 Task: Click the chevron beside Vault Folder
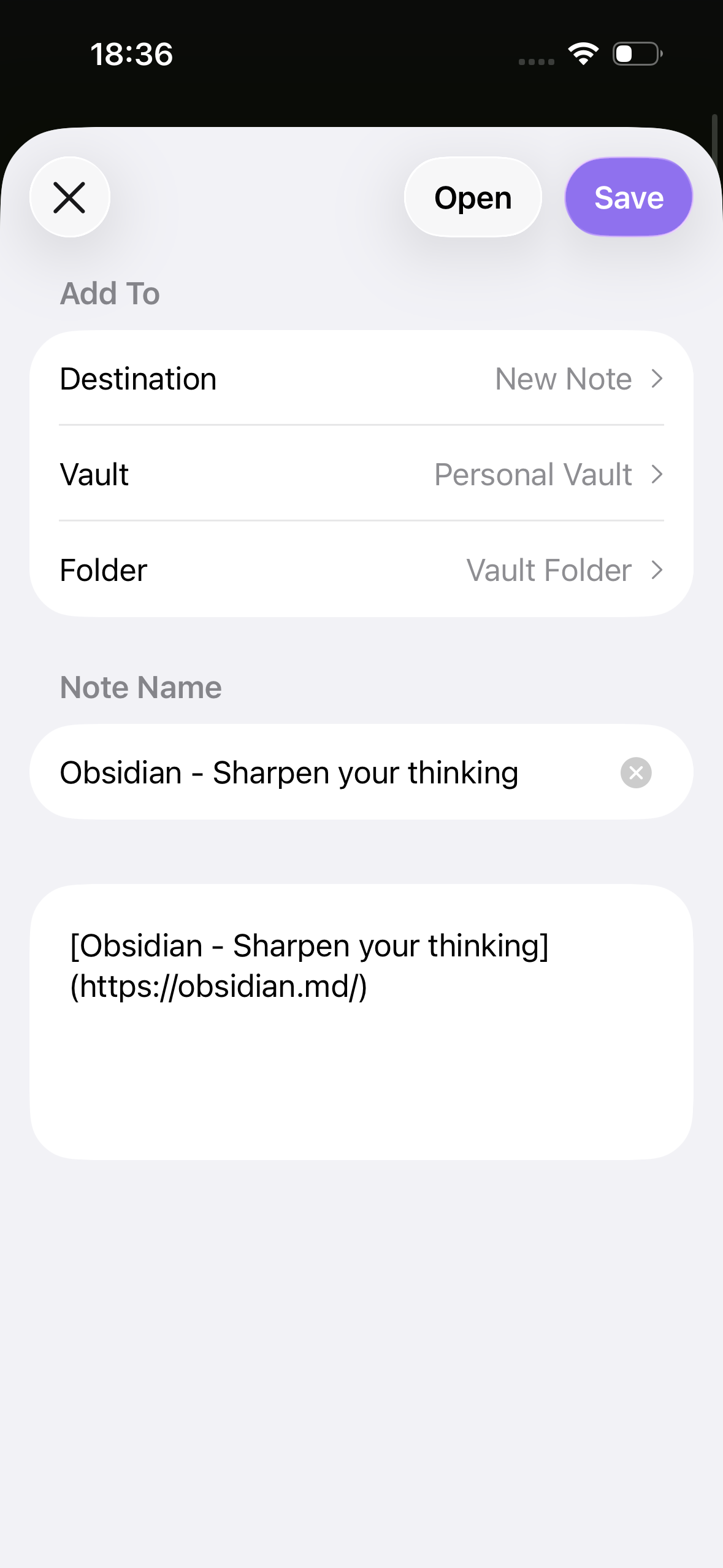point(657,569)
